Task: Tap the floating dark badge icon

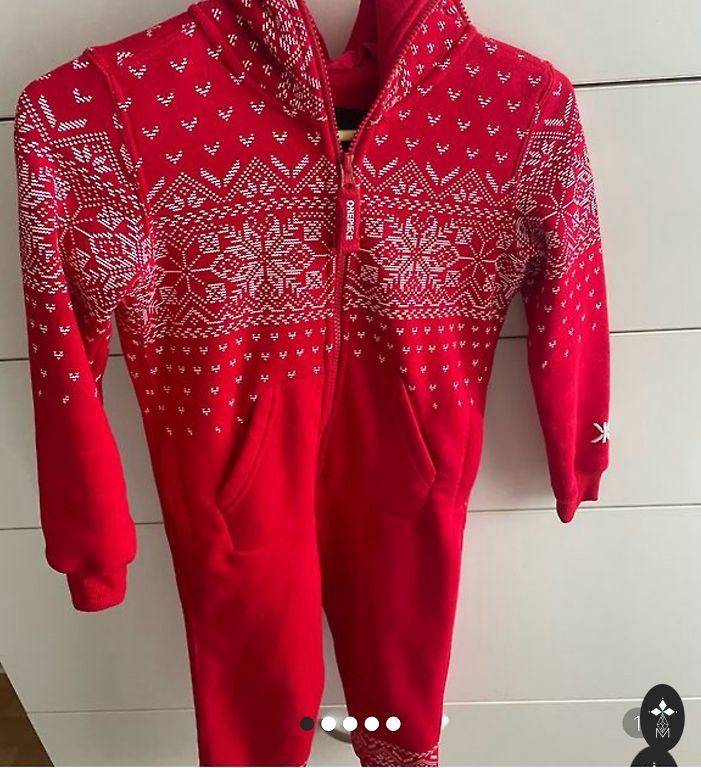Action: point(662,718)
